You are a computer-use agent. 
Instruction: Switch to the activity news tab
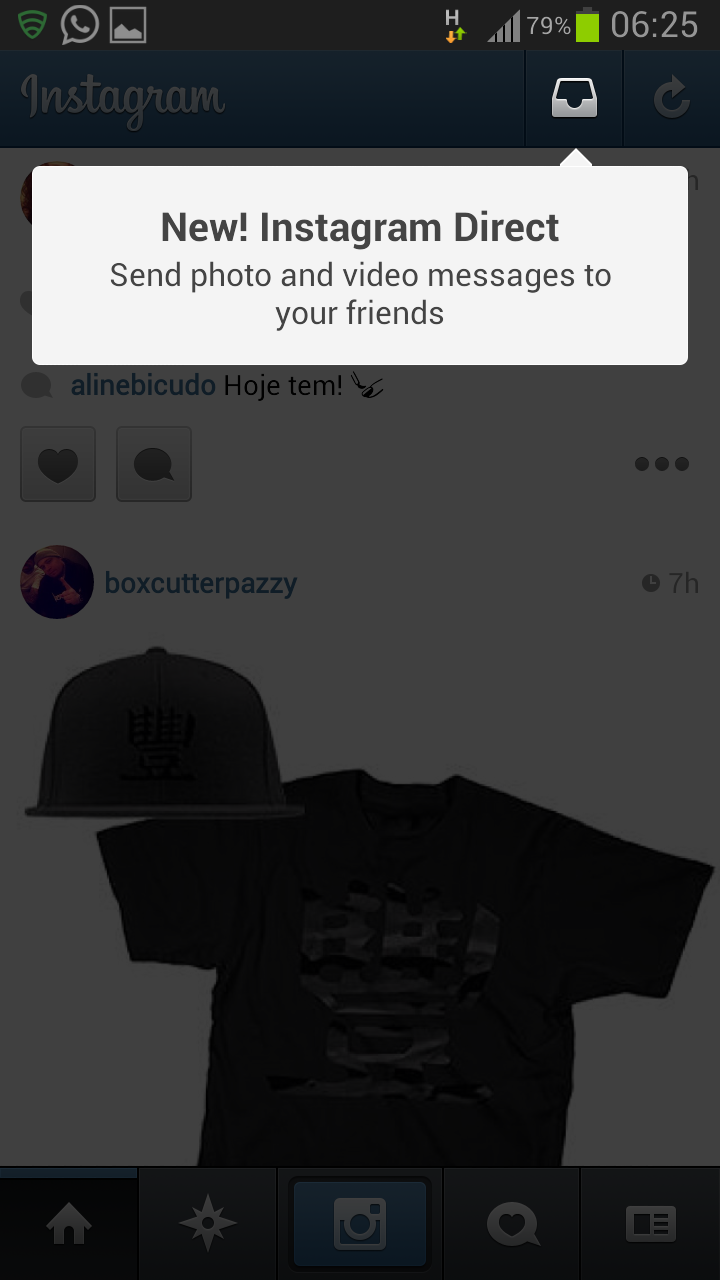(512, 1223)
